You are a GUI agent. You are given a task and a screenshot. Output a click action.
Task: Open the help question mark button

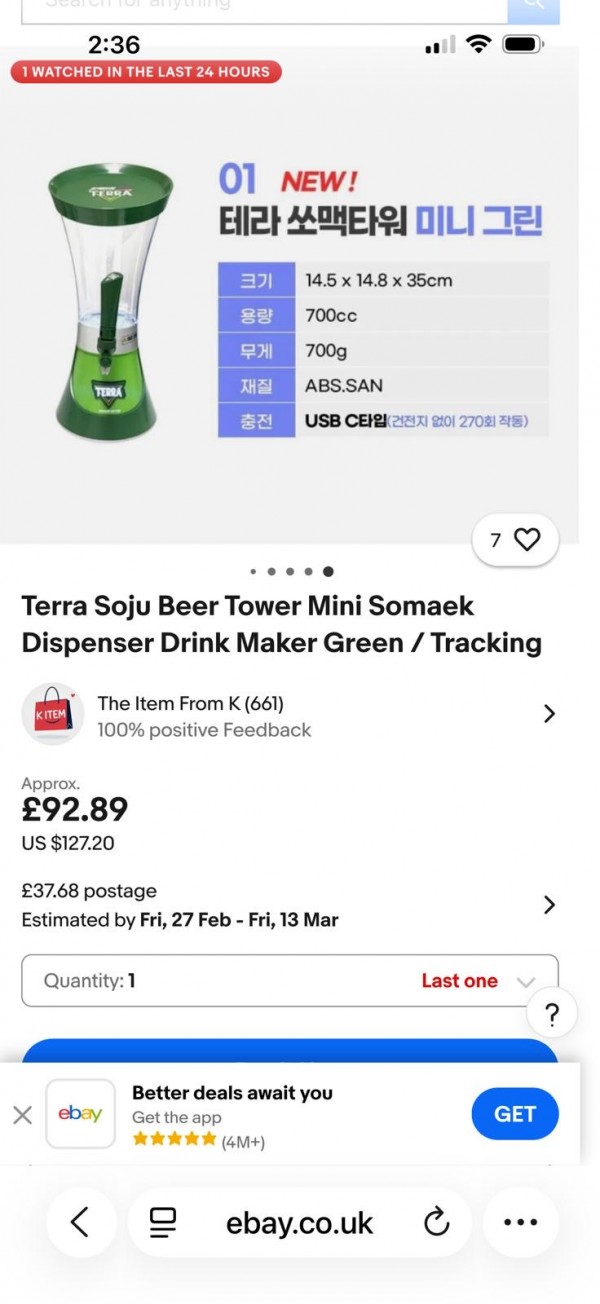point(551,1015)
